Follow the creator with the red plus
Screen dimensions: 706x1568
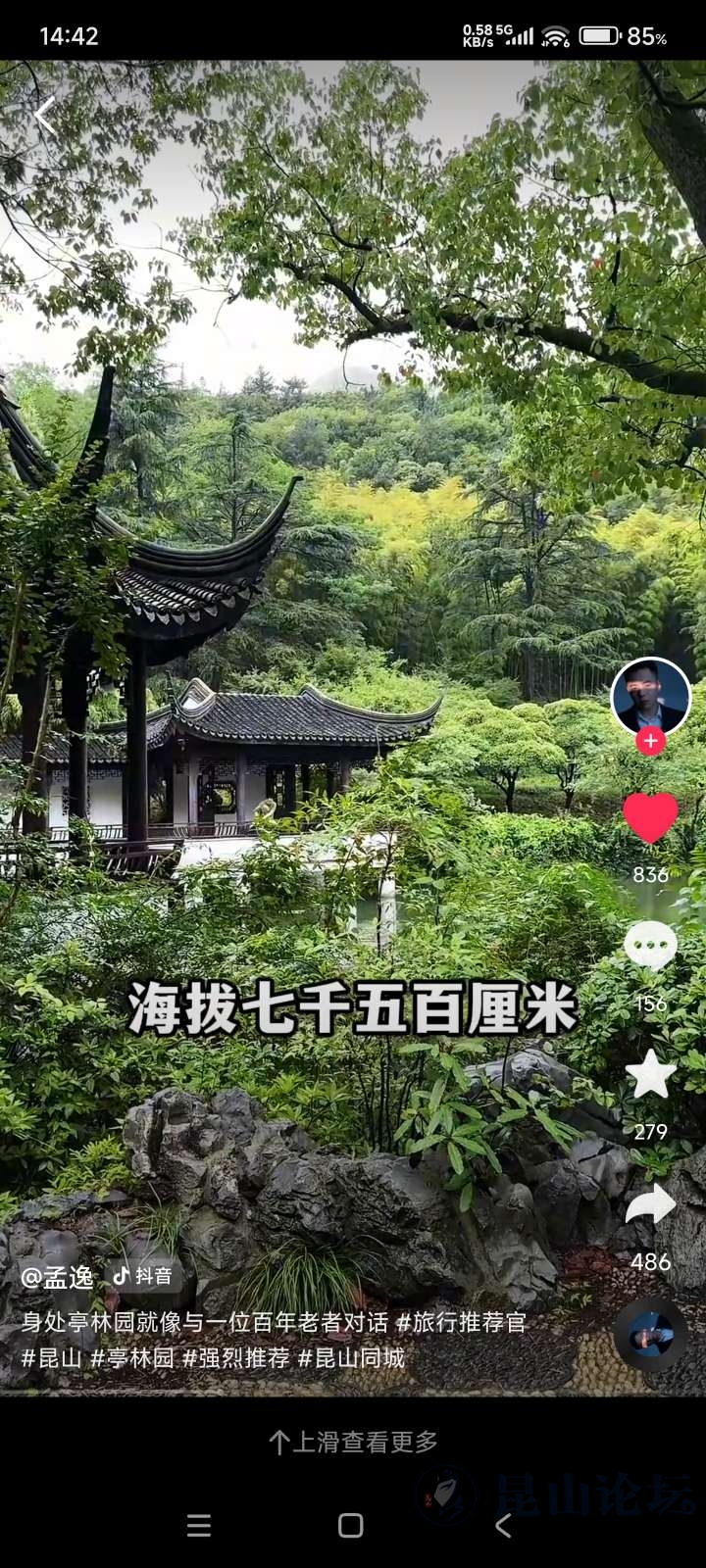point(650,742)
